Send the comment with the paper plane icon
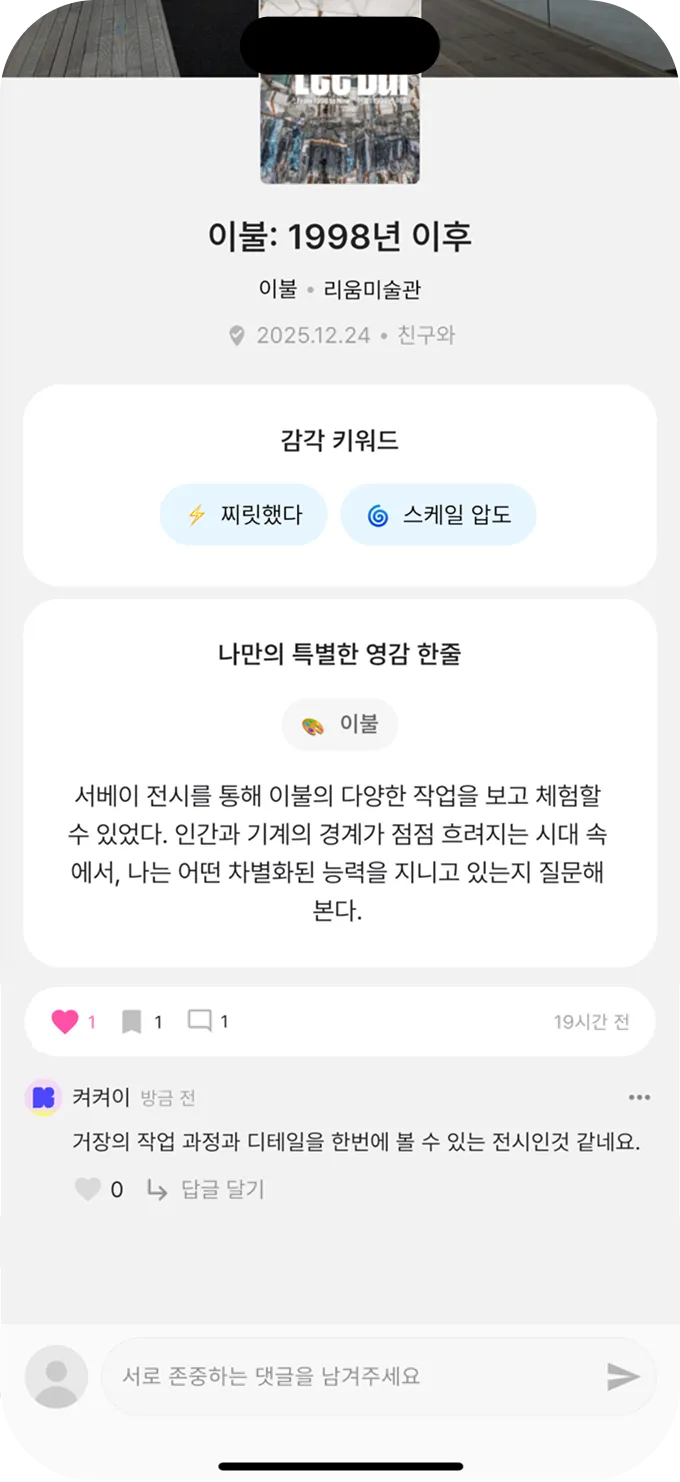680x1482 pixels. (x=623, y=1376)
